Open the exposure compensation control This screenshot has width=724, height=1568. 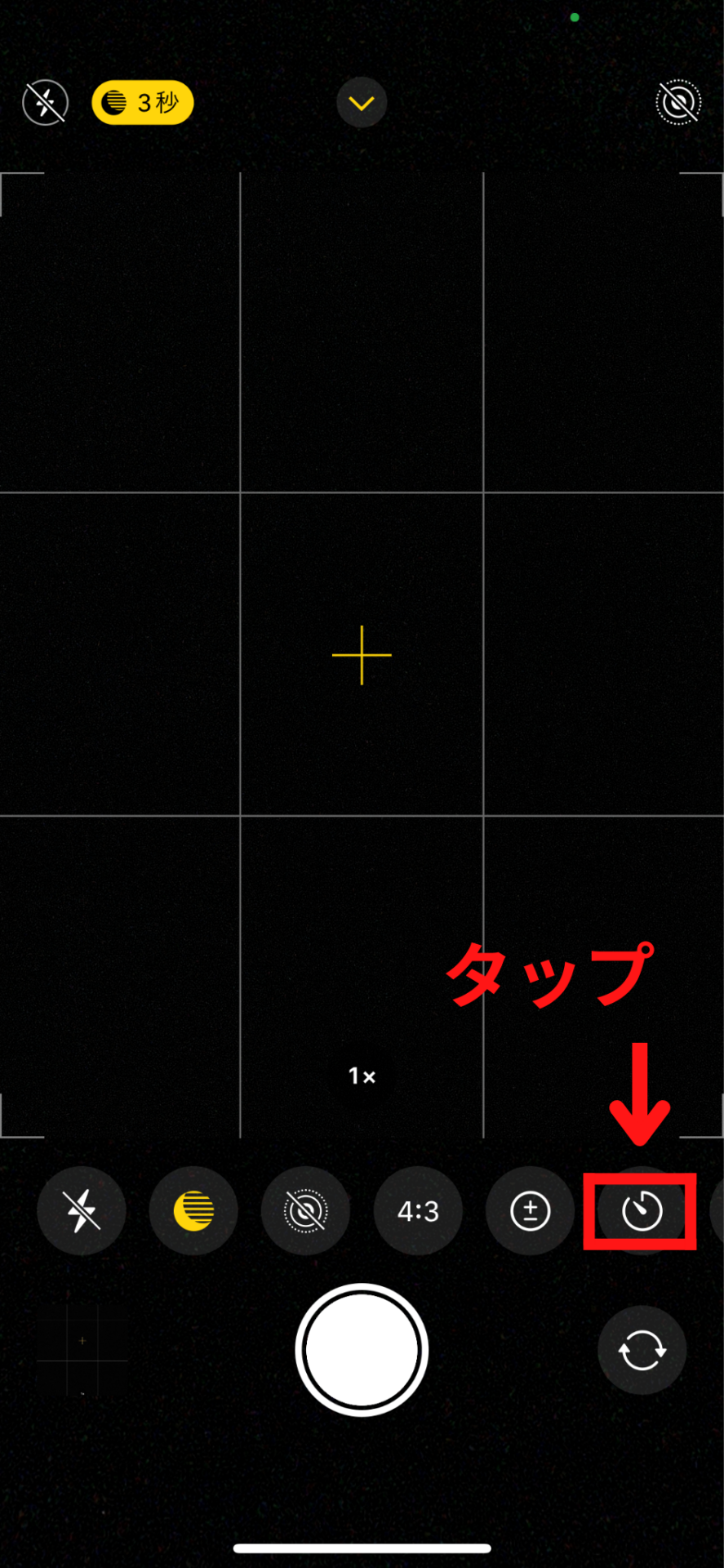point(530,1210)
